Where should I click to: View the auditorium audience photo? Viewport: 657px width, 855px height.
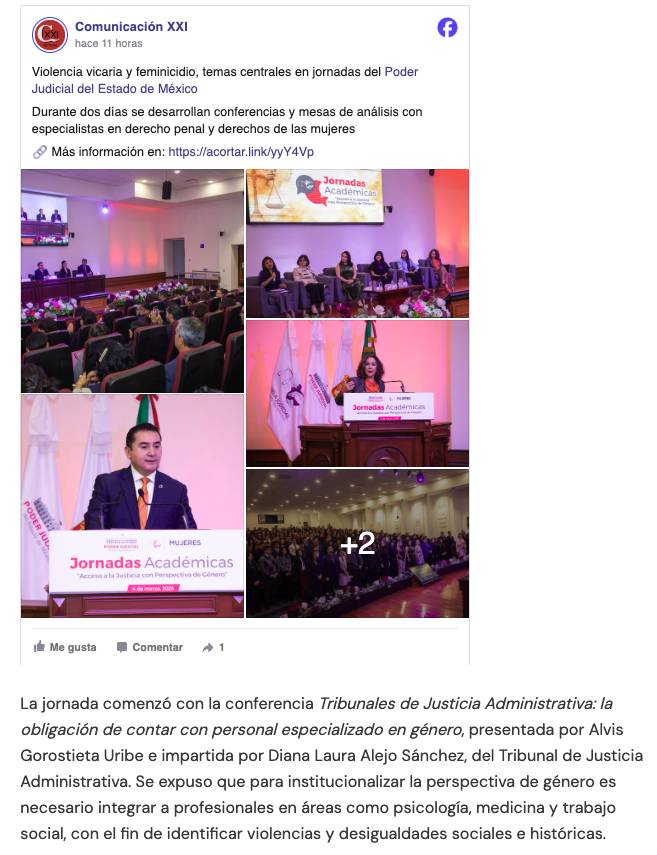pyautogui.click(x=132, y=281)
